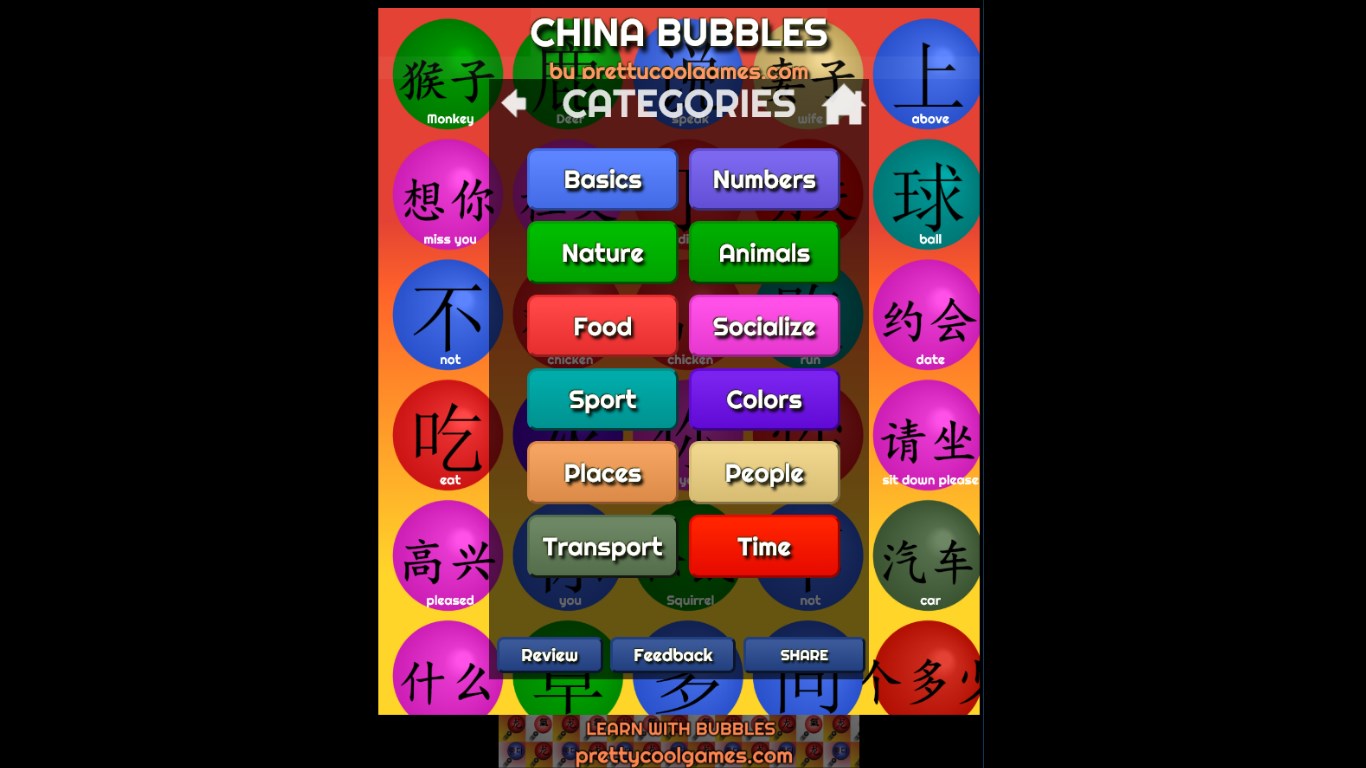Open the prettycoolgames.com banner

[679, 742]
